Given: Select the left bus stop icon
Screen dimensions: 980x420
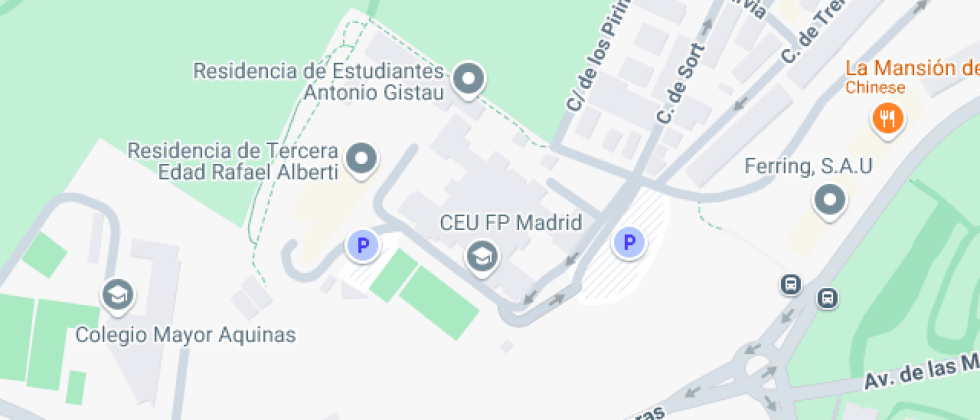Looking at the screenshot, I should coord(791,285).
